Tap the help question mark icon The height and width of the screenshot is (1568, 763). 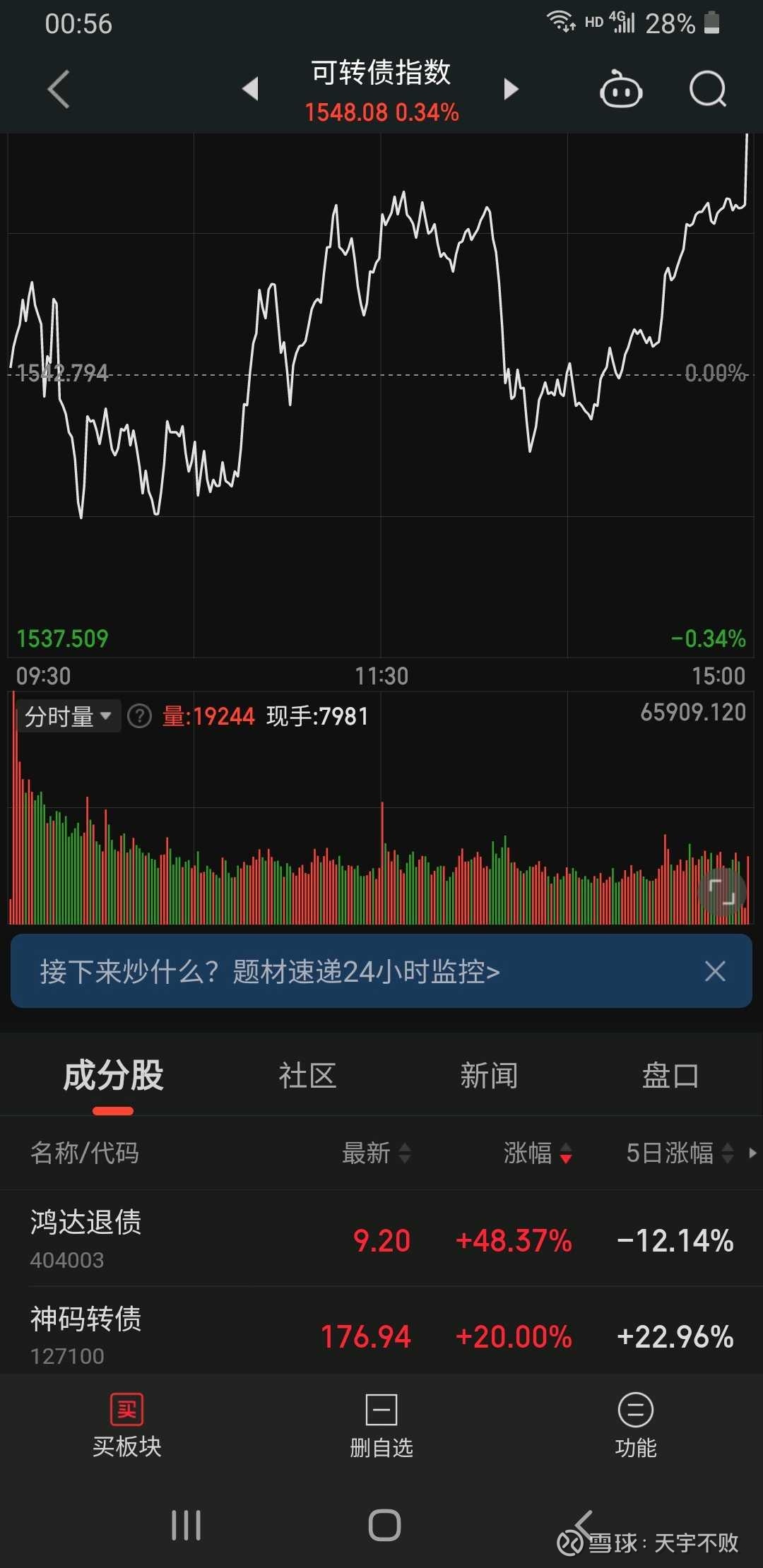coord(139,715)
